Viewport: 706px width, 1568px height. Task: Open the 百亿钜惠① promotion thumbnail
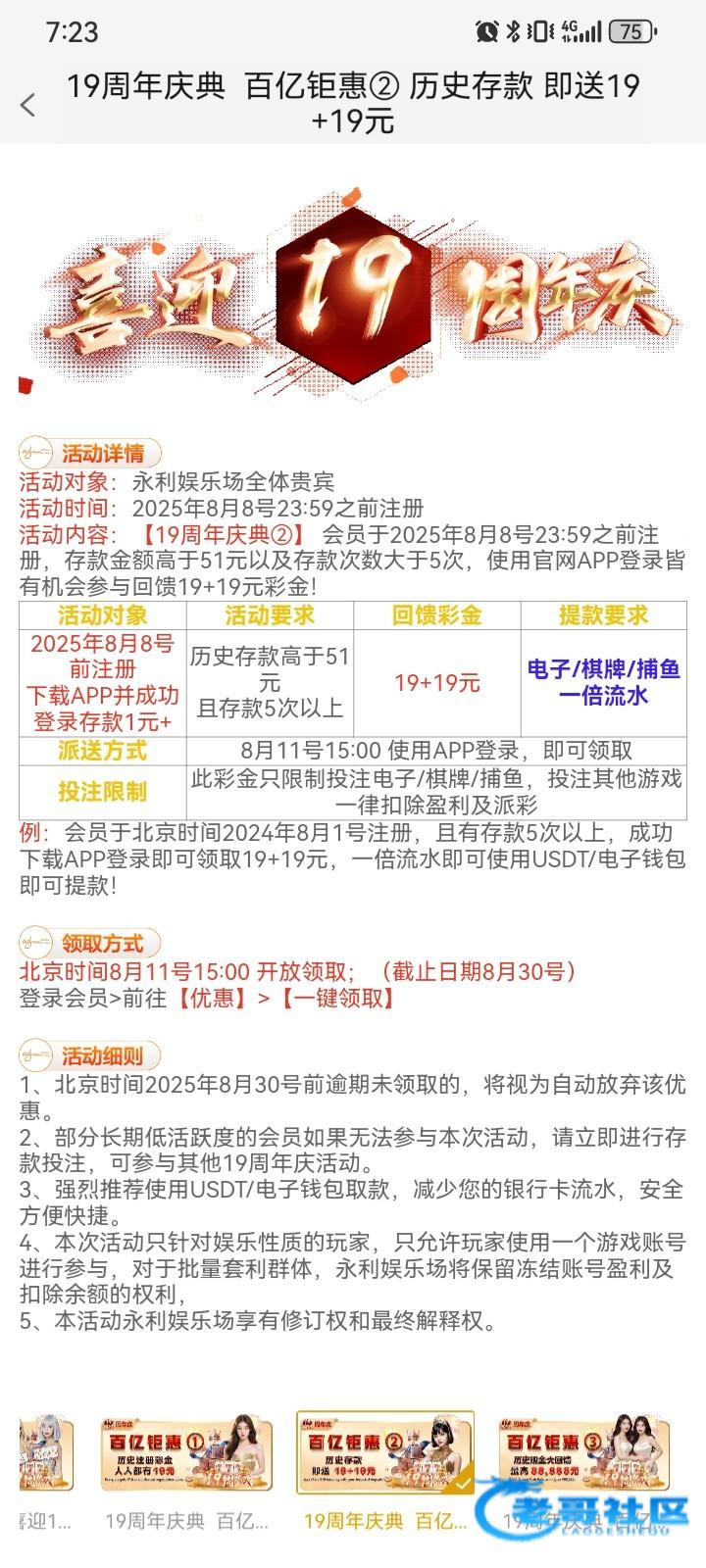[186, 1453]
